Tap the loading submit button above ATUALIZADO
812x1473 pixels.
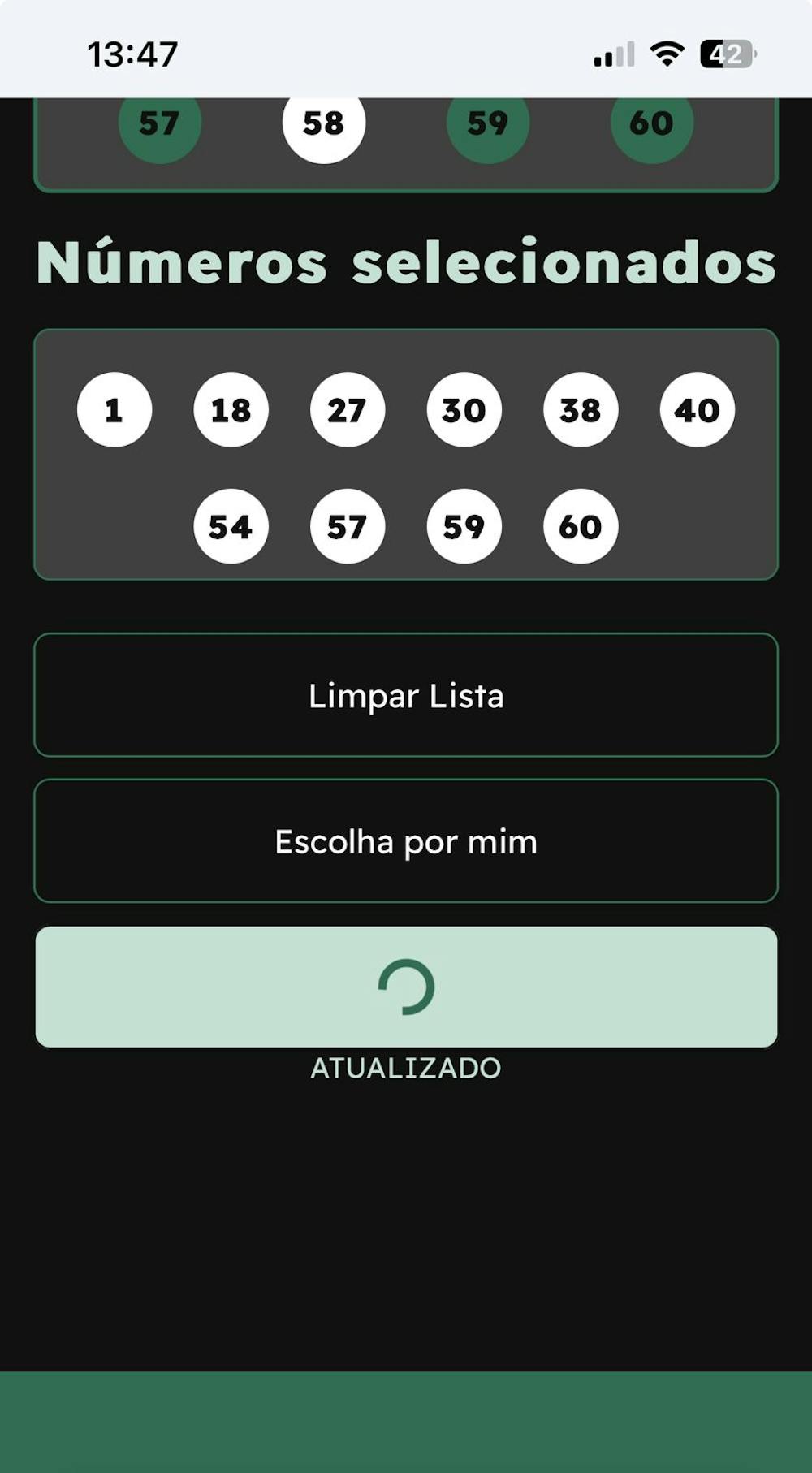406,987
